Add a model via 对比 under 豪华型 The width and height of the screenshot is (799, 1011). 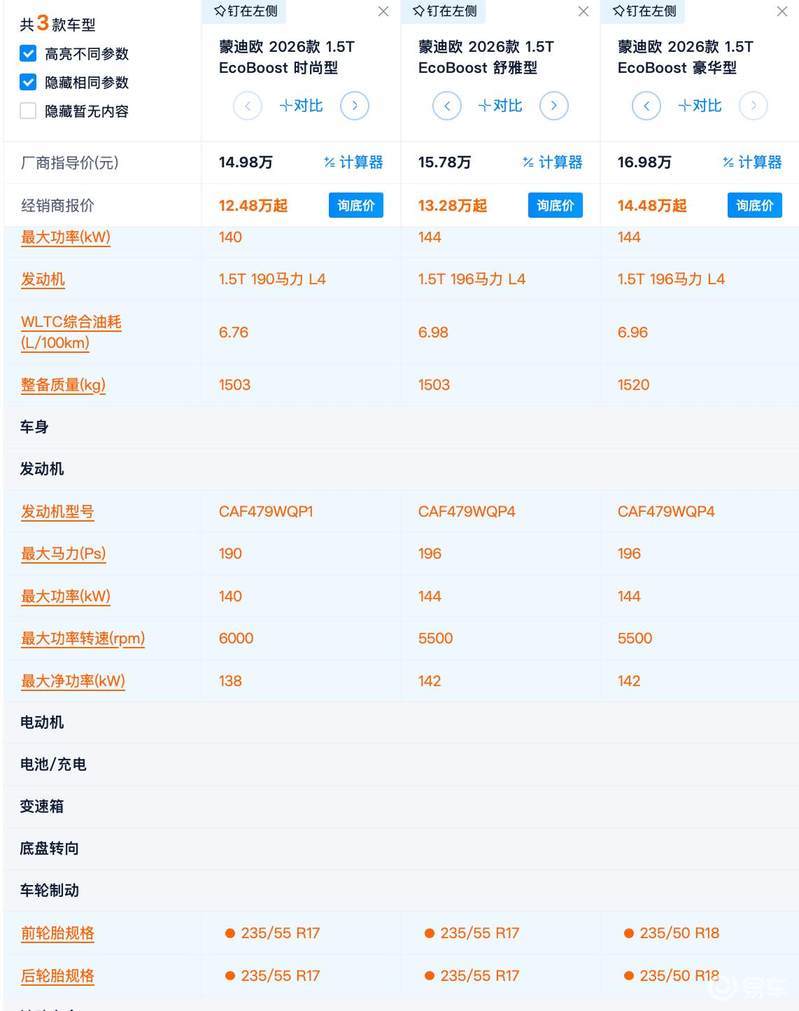pyautogui.click(x=700, y=105)
